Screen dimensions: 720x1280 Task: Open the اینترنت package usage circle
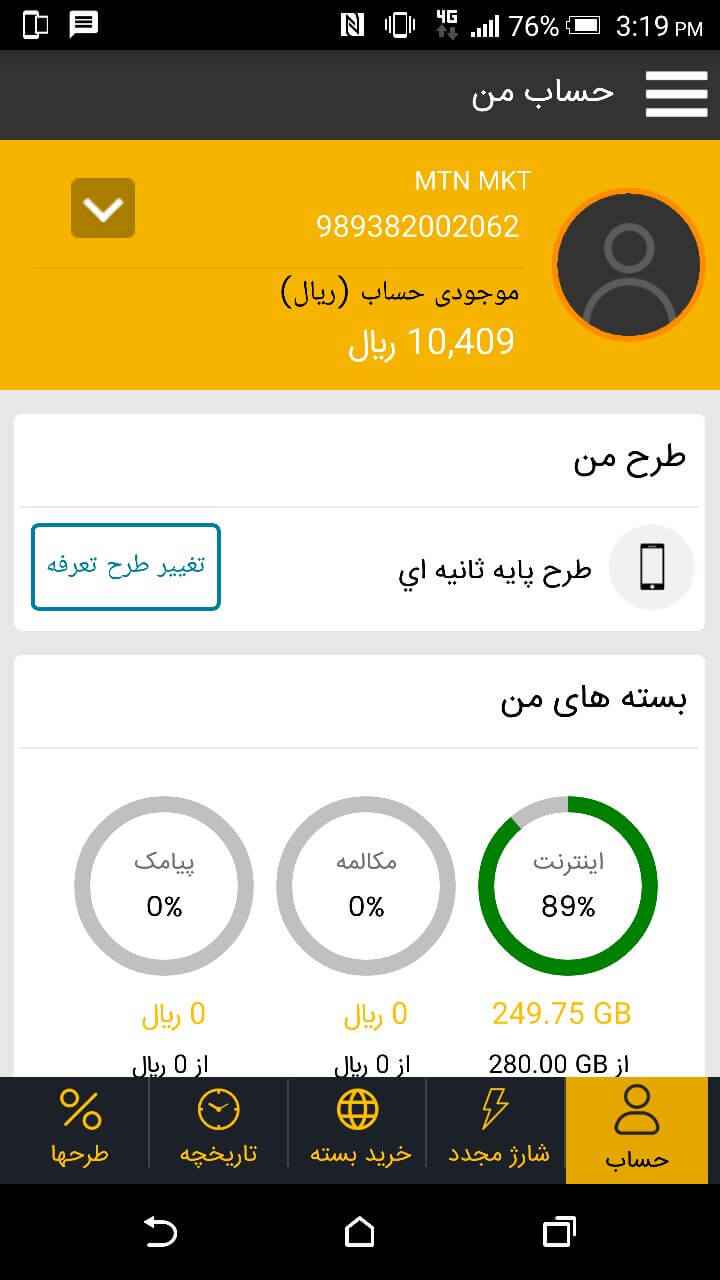pos(568,886)
